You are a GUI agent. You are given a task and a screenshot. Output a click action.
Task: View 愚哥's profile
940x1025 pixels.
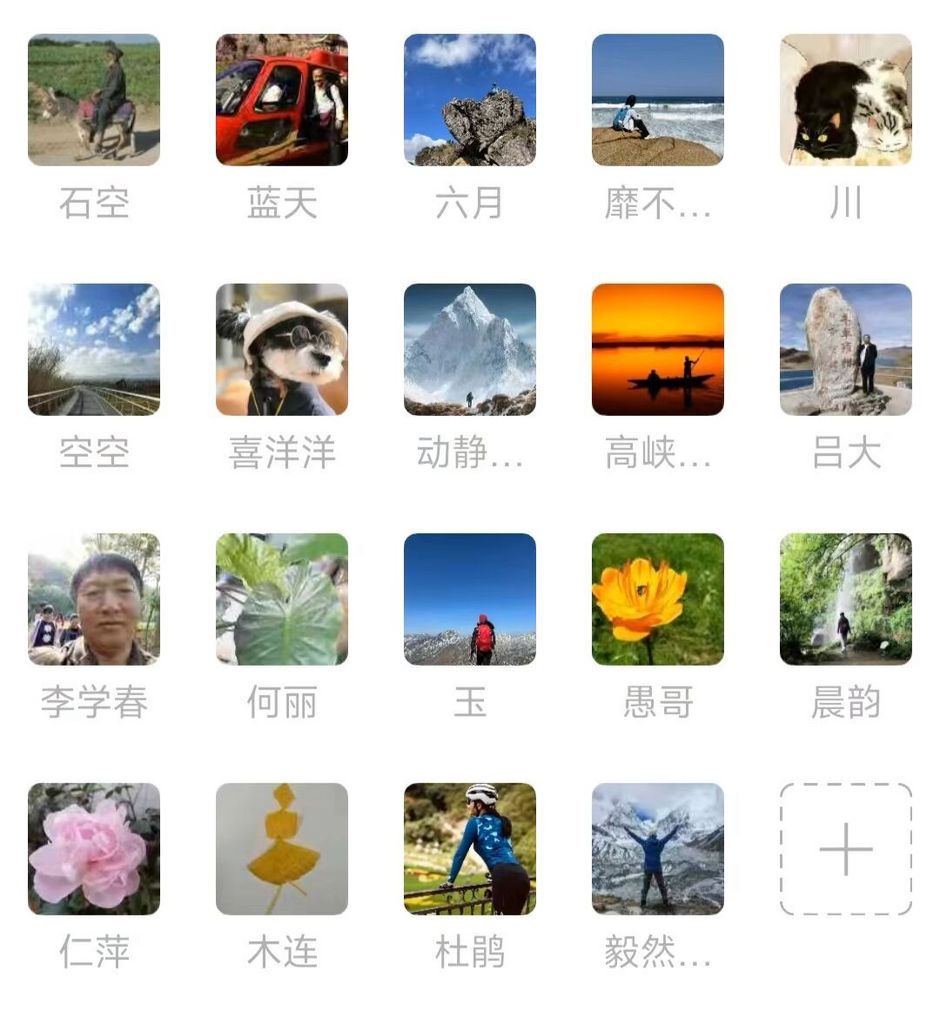pyautogui.click(x=658, y=599)
